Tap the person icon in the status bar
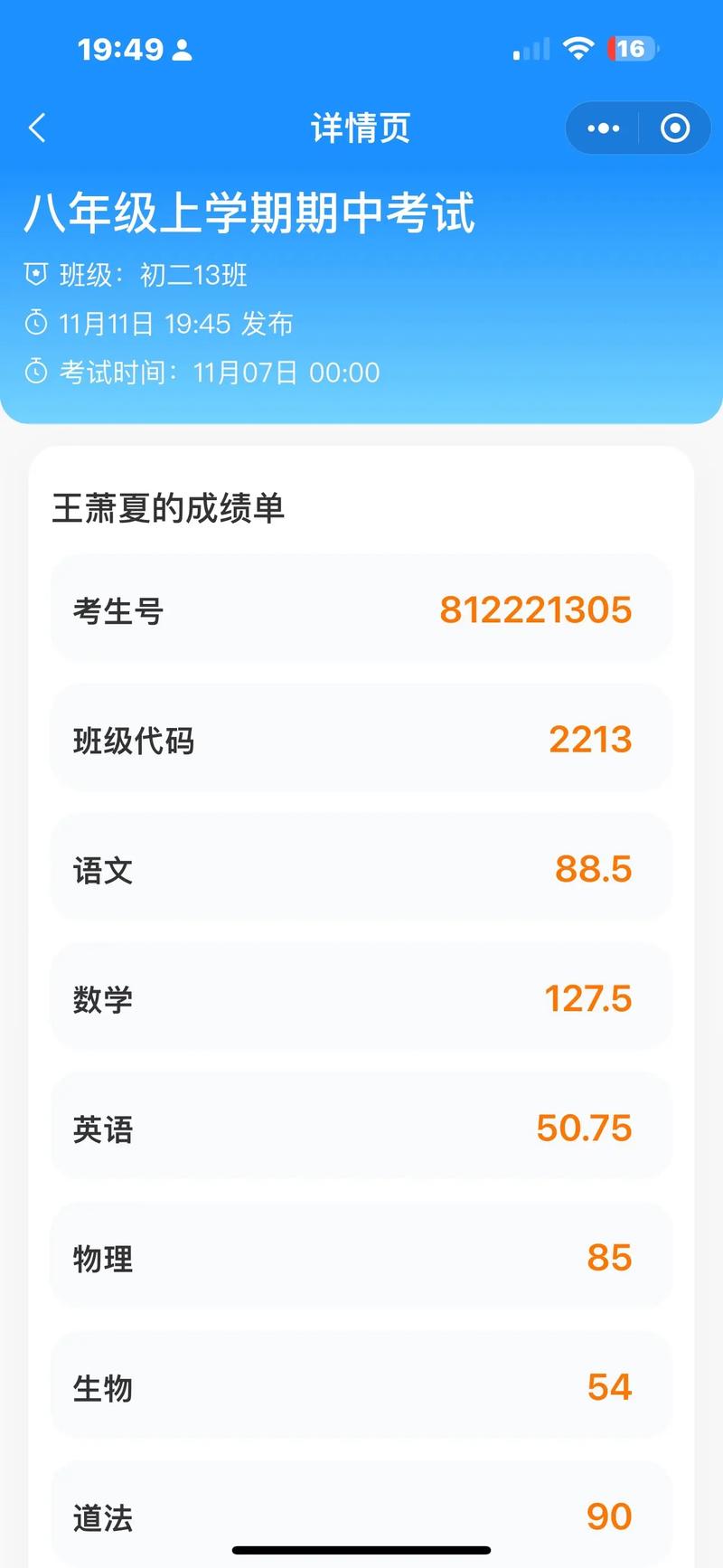 pyautogui.click(x=183, y=50)
